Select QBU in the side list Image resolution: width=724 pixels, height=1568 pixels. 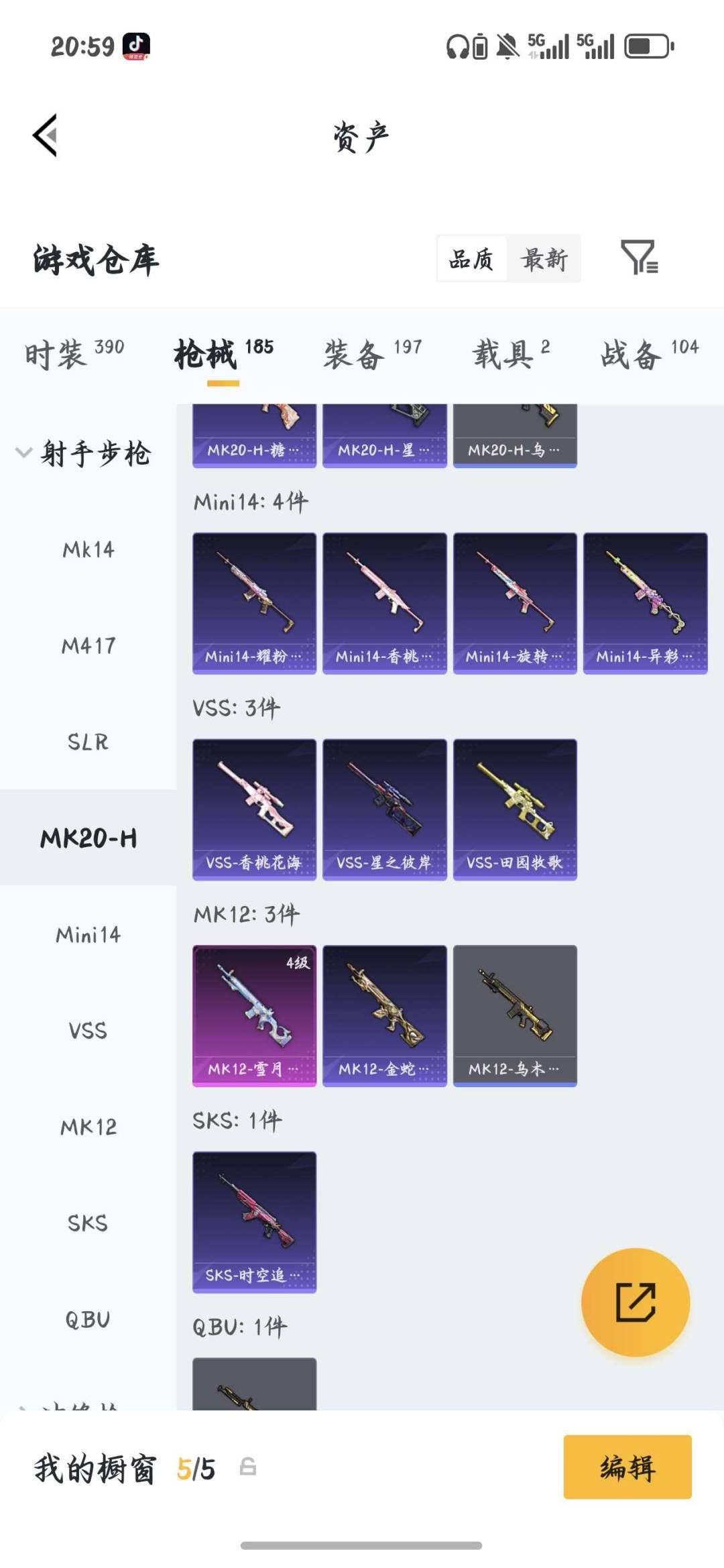(88, 1319)
